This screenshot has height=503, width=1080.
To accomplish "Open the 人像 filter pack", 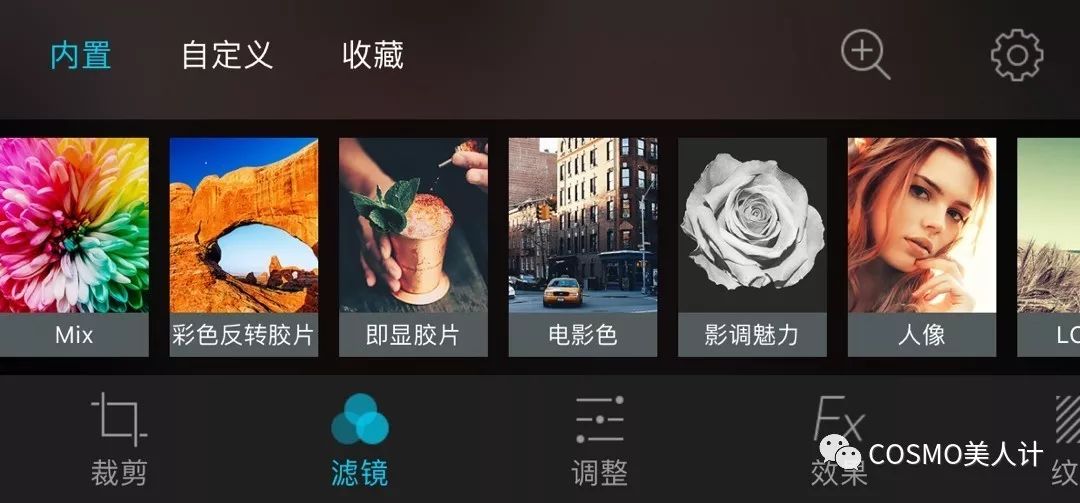I will click(x=921, y=246).
